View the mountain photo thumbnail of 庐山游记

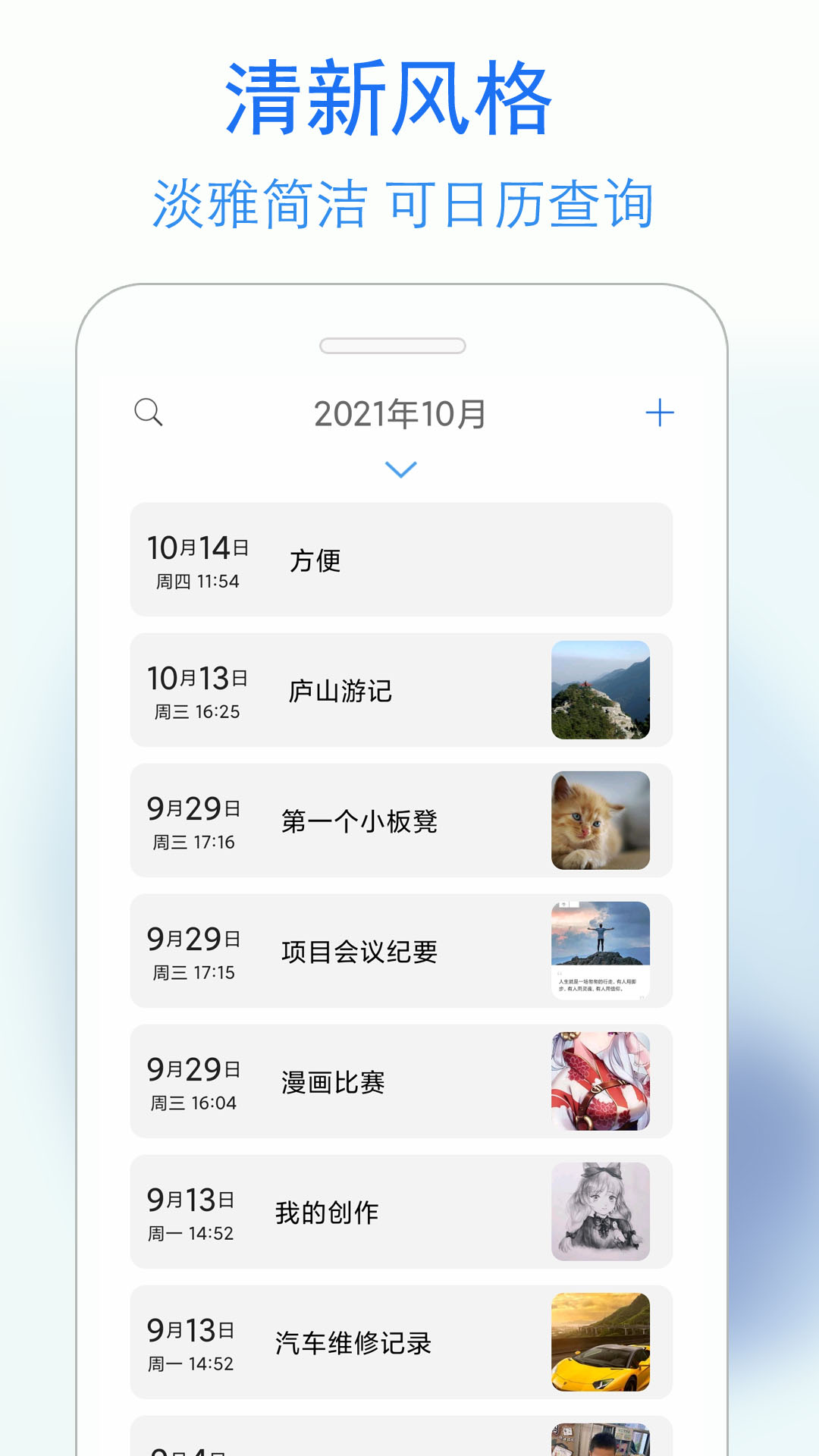point(601,690)
